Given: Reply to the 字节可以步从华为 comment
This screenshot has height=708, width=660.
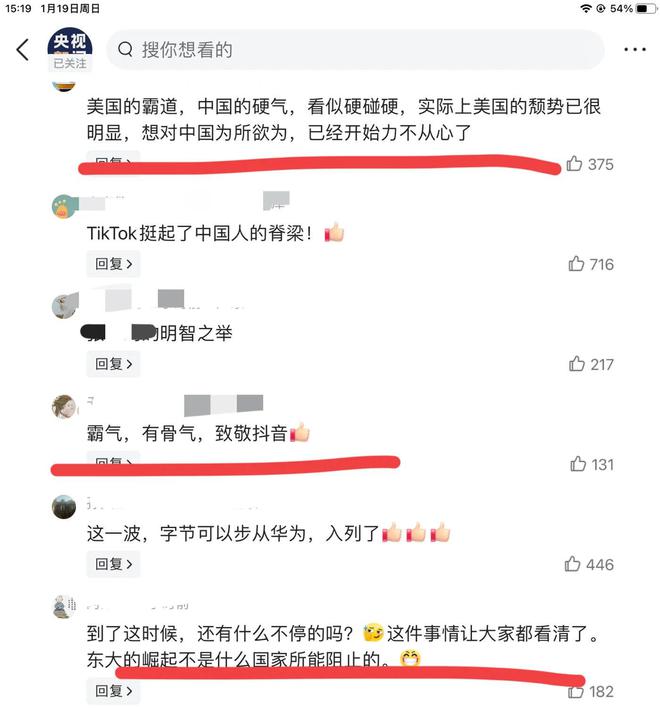Looking at the screenshot, I should click(x=113, y=564).
